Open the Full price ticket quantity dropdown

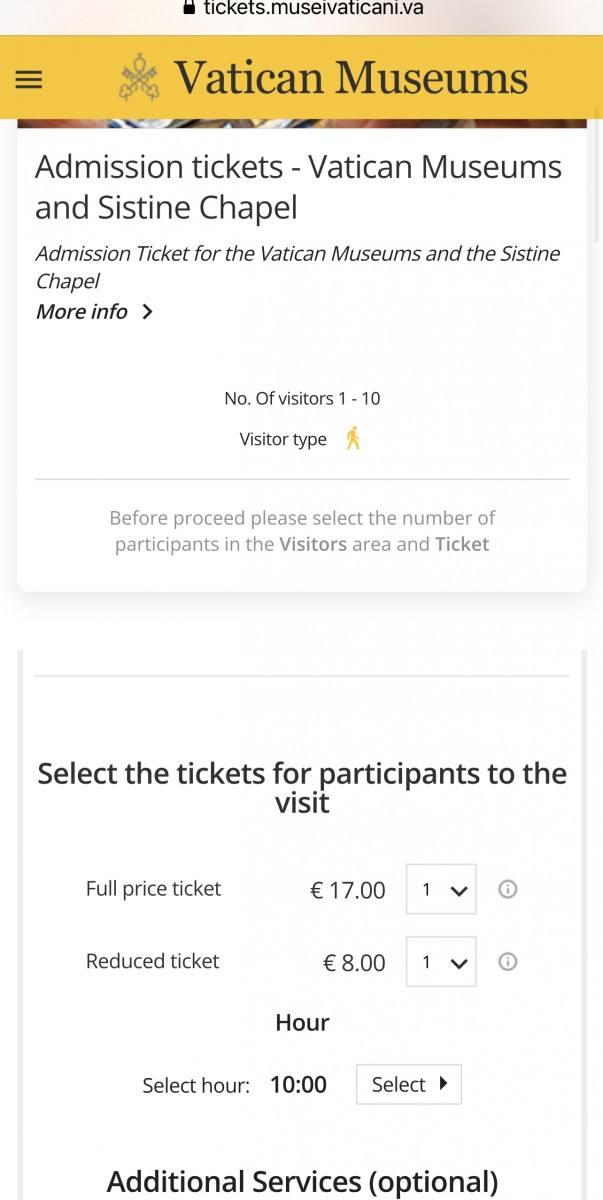pos(441,889)
